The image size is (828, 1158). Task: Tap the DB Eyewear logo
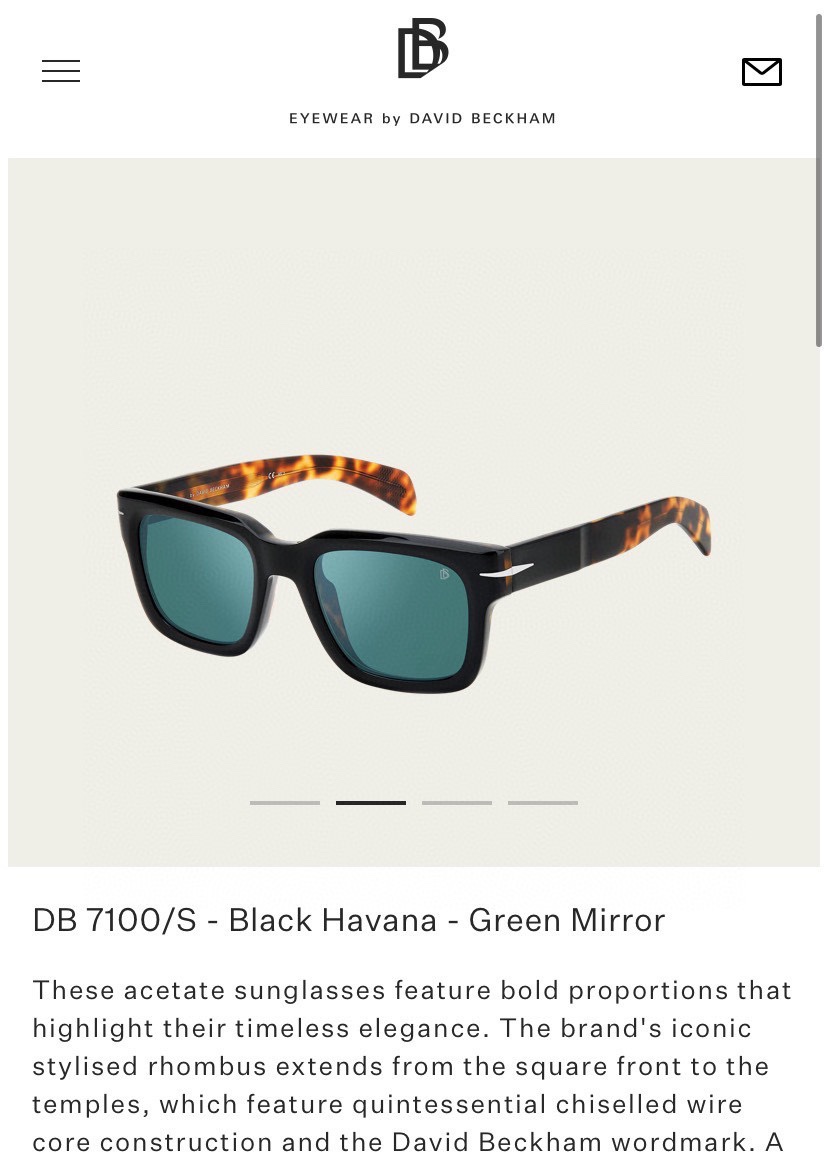coord(422,50)
